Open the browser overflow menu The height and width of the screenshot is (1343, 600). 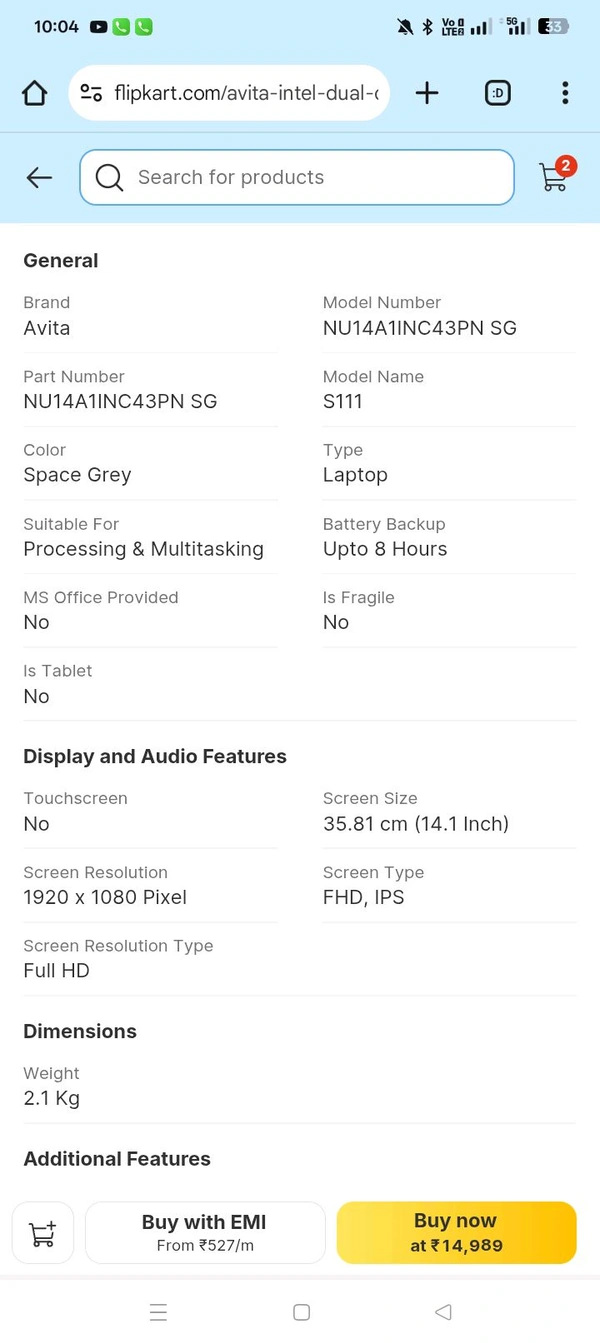(x=565, y=93)
